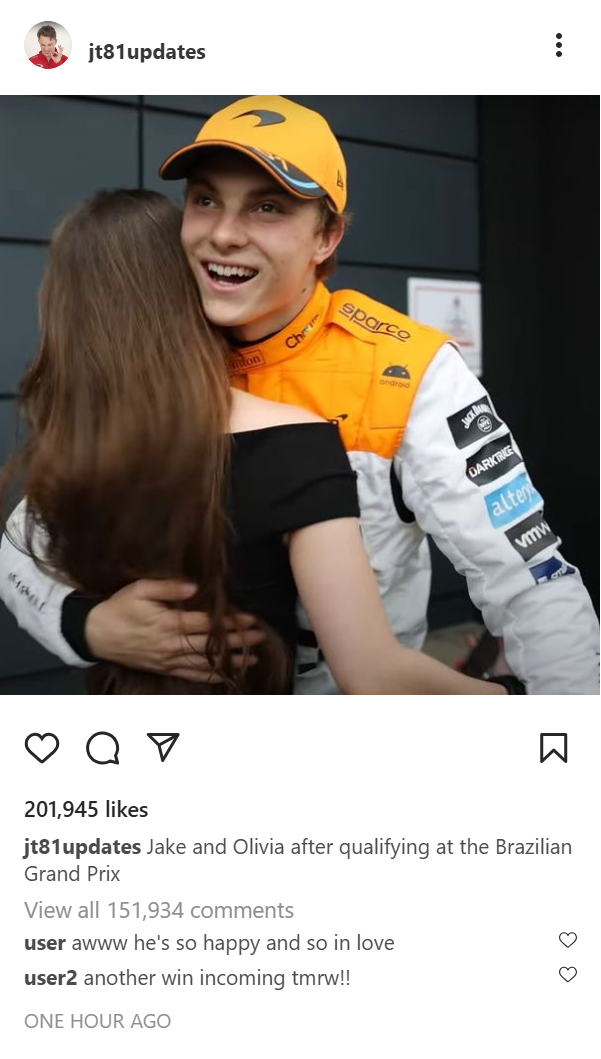Like user2's comment about another win
The image size is (601, 1059).
click(568, 974)
